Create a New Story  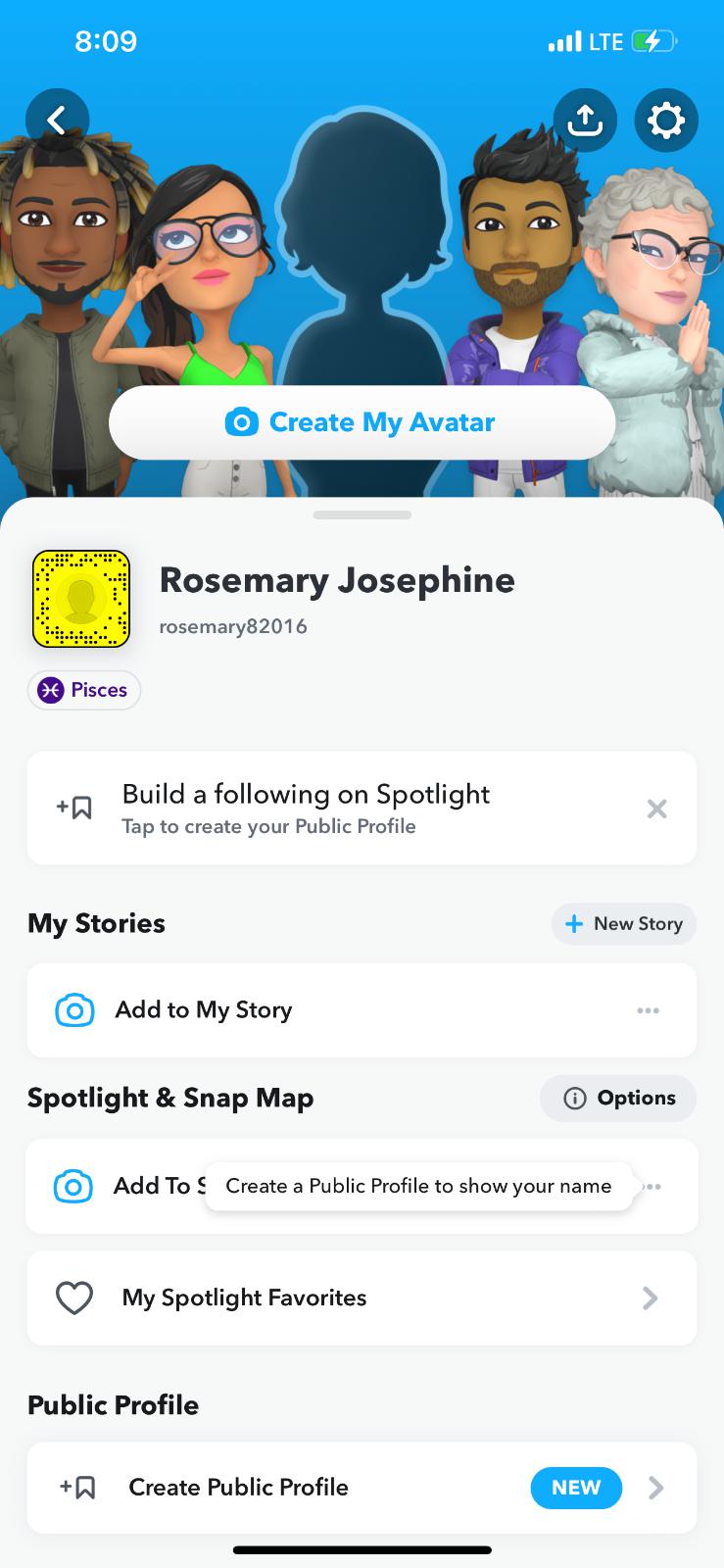point(624,924)
